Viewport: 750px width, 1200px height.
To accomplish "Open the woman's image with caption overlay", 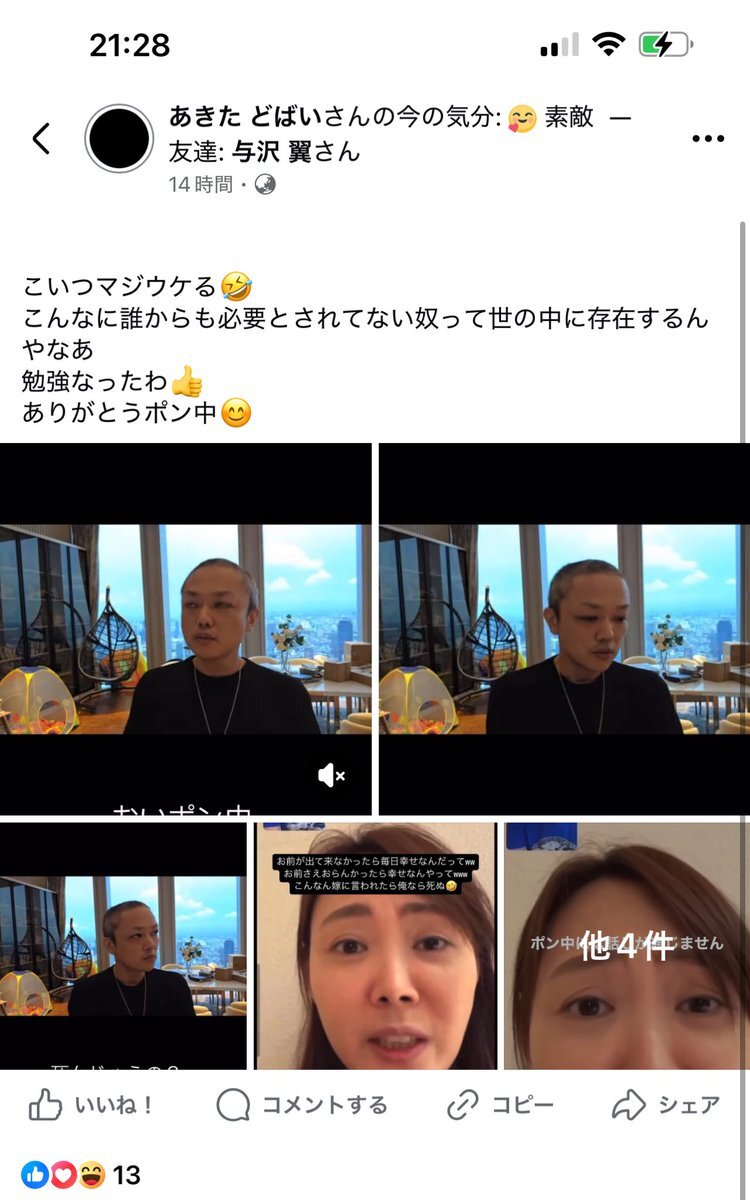I will point(375,946).
